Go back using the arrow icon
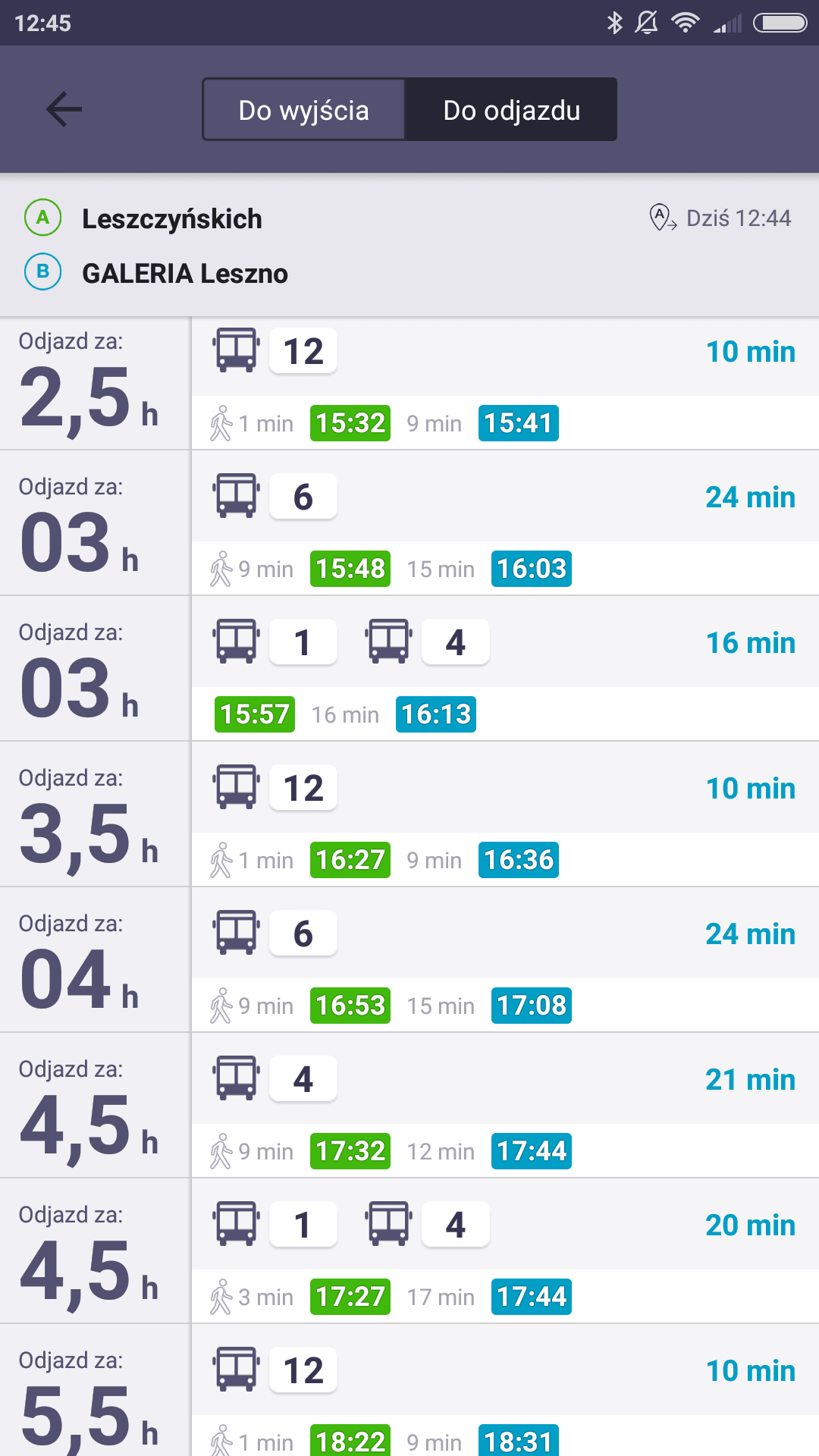Viewport: 819px width, 1456px height. coord(64,109)
